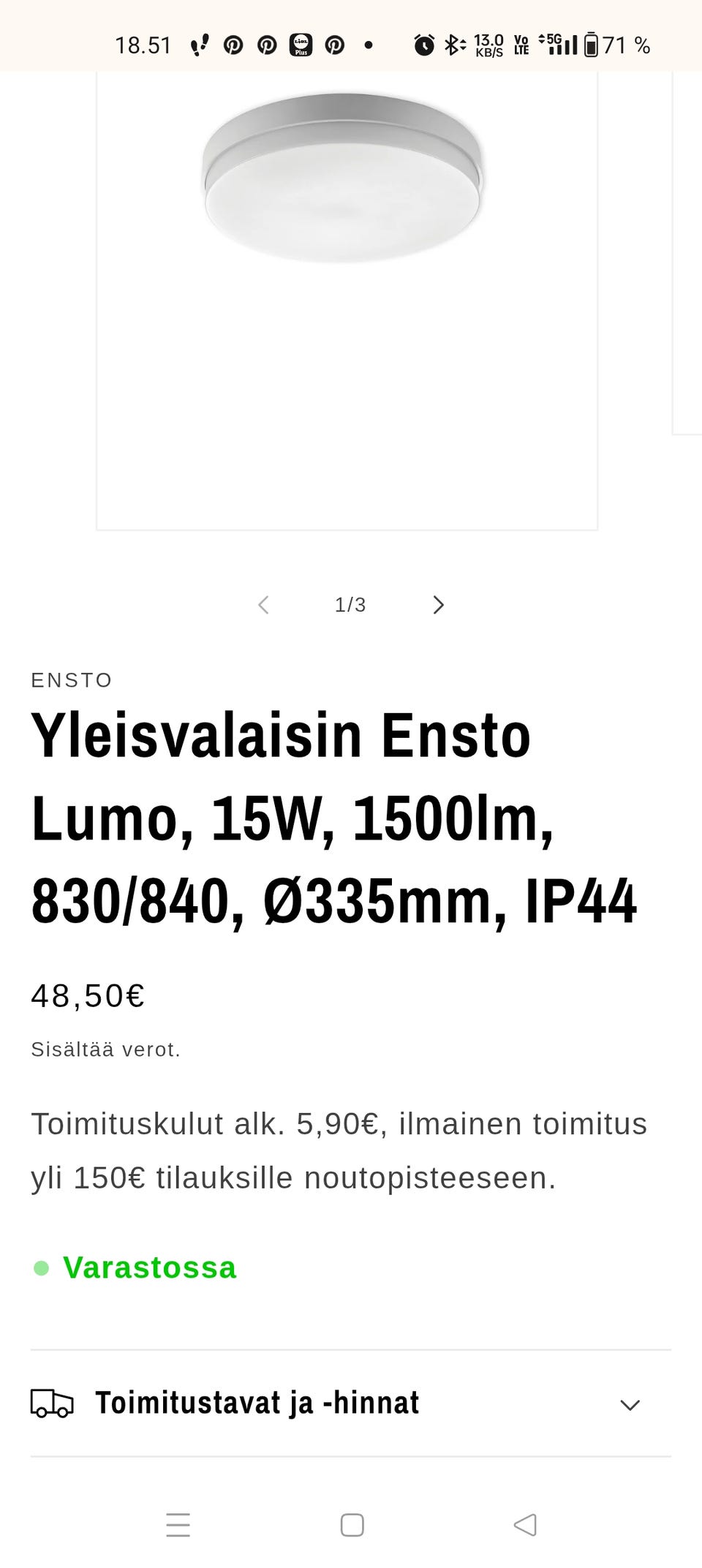Tap the Bluetooth status icon

[454, 45]
